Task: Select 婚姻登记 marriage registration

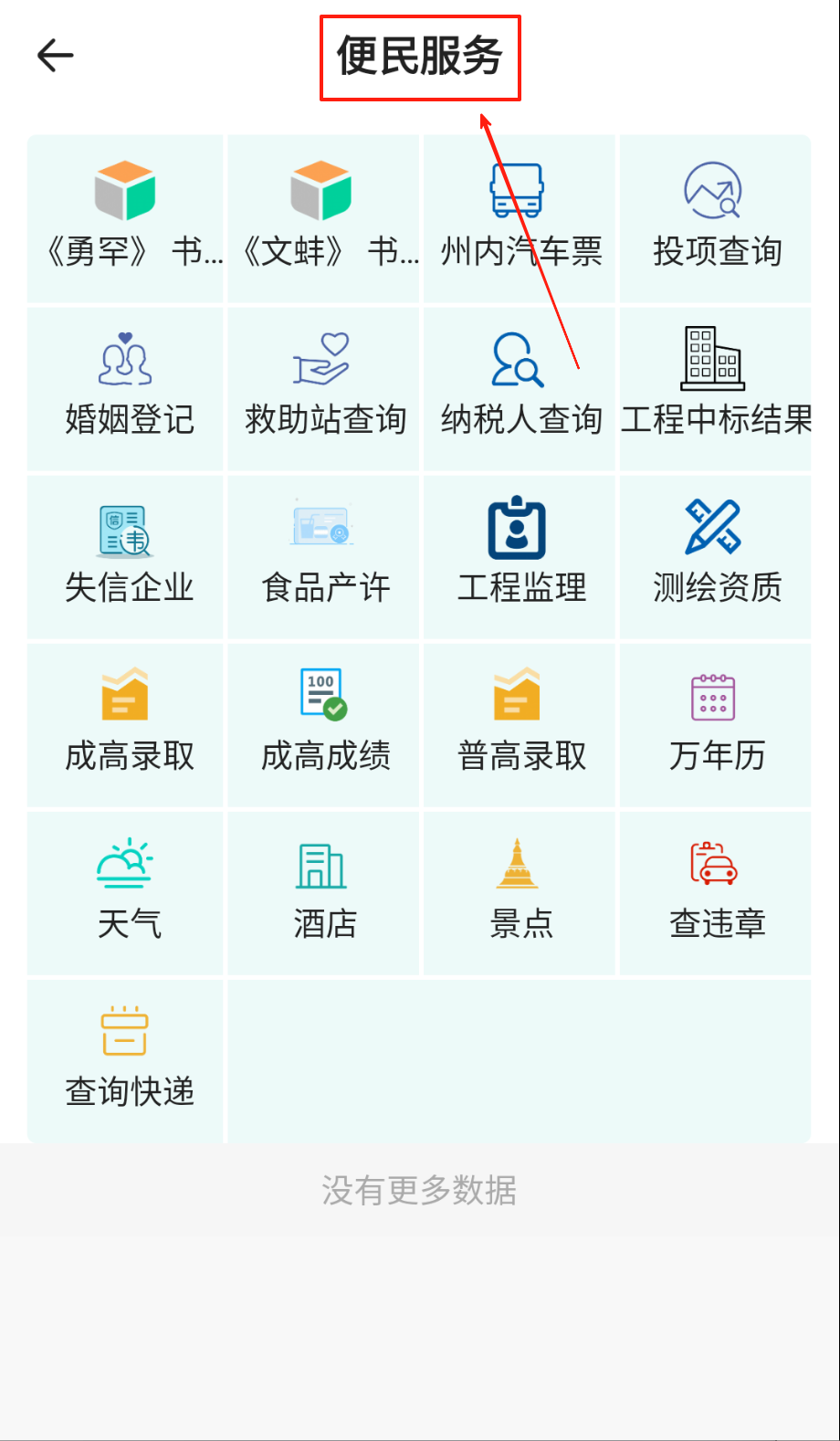Action: (129, 387)
